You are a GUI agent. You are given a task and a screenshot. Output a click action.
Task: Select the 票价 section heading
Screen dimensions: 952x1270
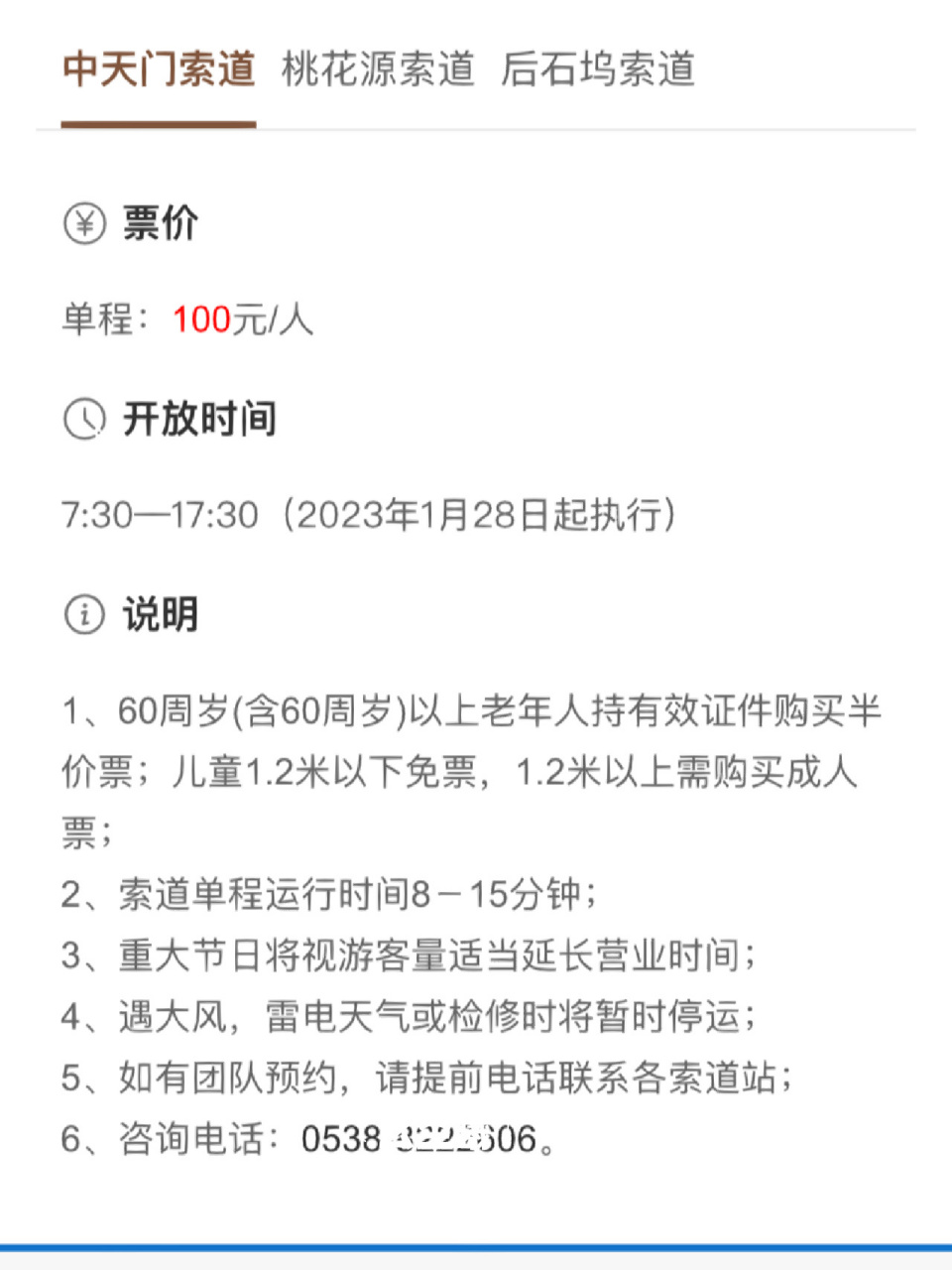point(159,224)
